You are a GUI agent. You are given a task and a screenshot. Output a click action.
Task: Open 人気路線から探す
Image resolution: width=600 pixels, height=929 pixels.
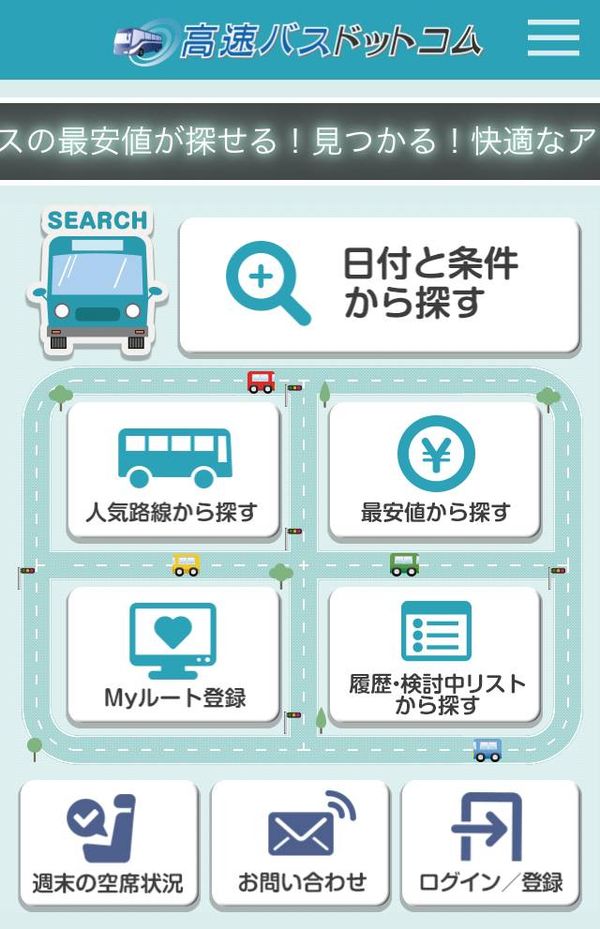[x=173, y=472]
